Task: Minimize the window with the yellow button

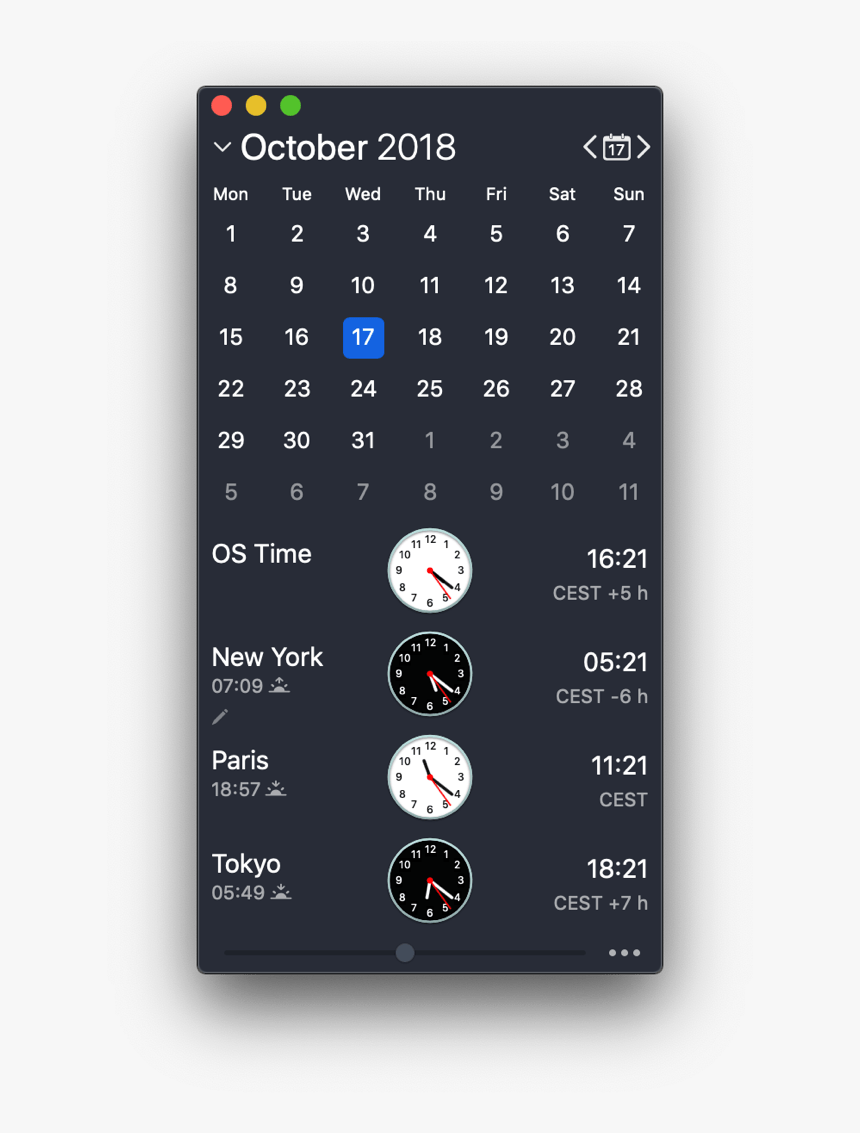Action: [256, 106]
